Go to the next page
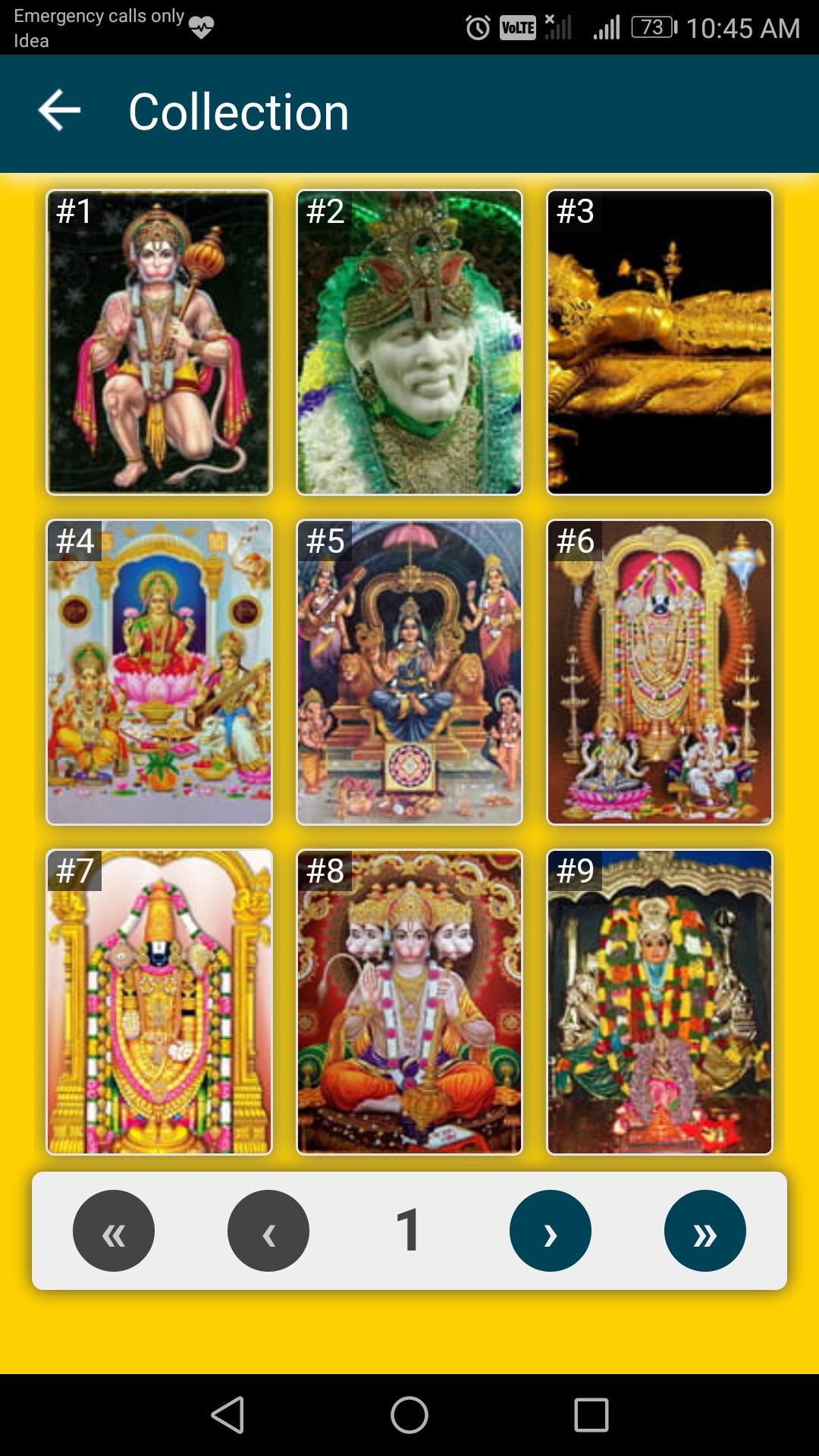 (551, 1231)
